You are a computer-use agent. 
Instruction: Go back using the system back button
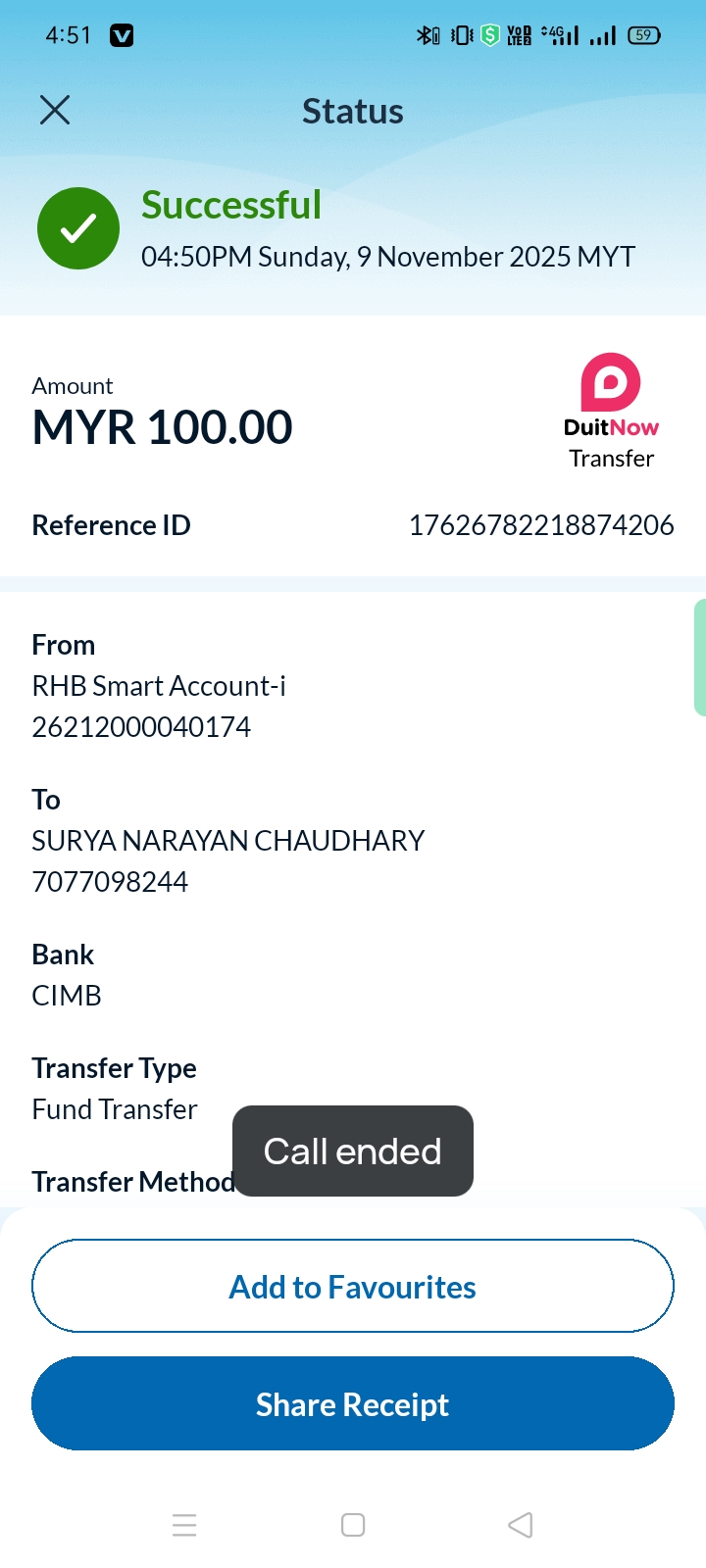coord(521,1525)
